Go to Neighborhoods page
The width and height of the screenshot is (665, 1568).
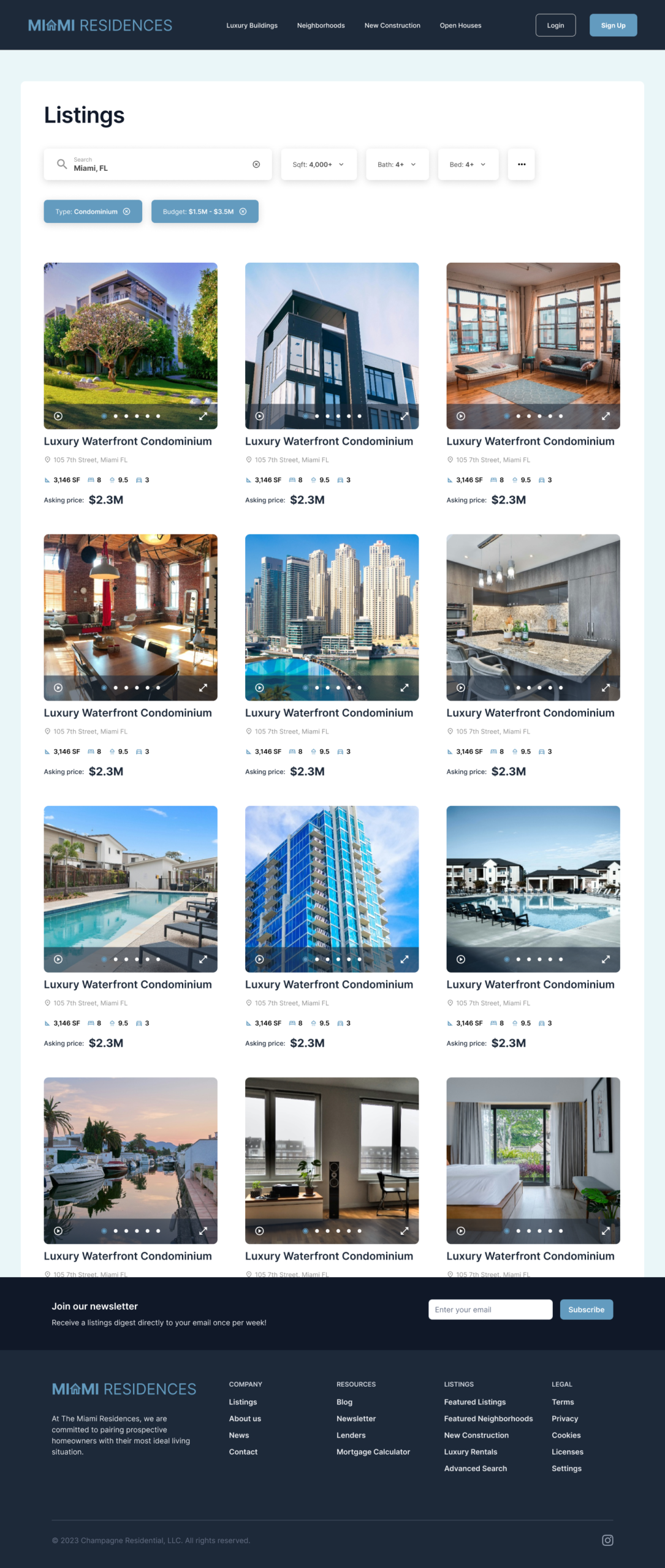(x=321, y=26)
